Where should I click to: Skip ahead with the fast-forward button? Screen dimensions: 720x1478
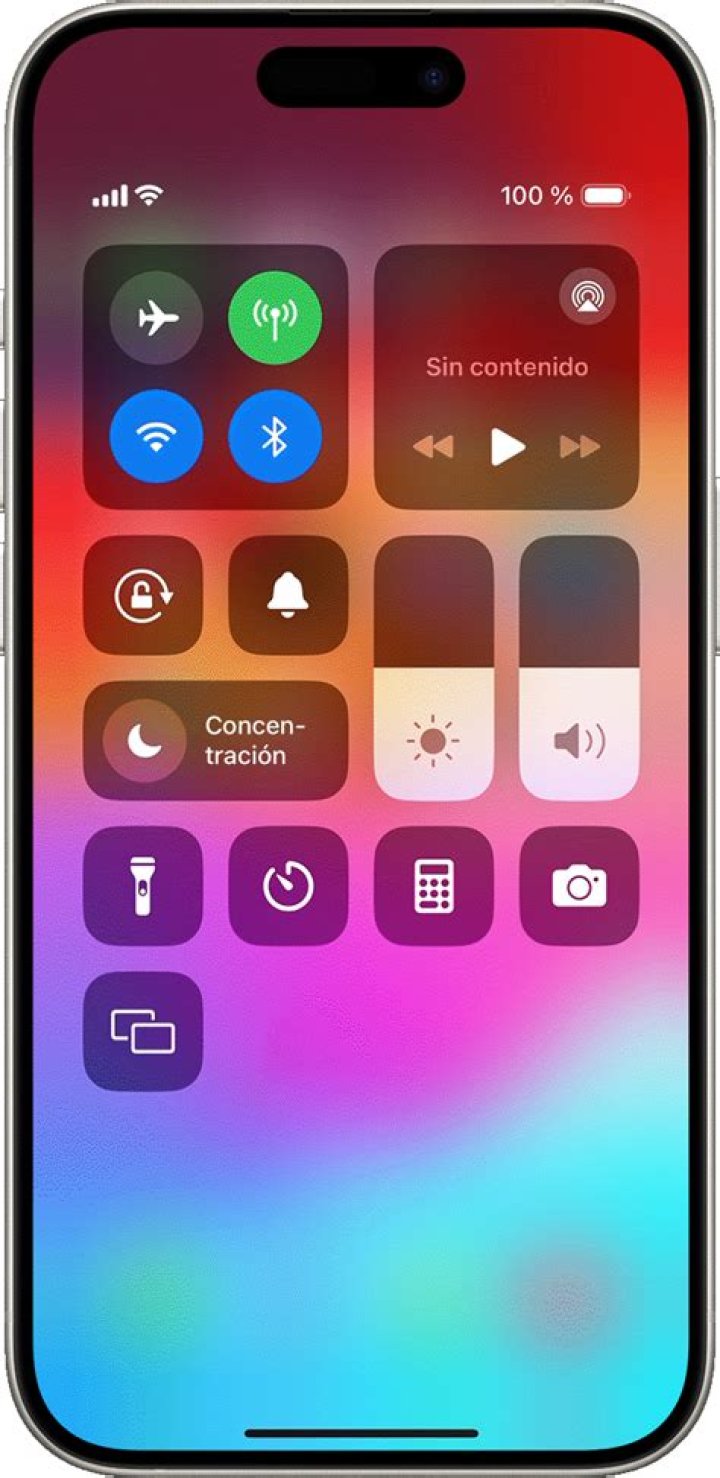pos(580,447)
